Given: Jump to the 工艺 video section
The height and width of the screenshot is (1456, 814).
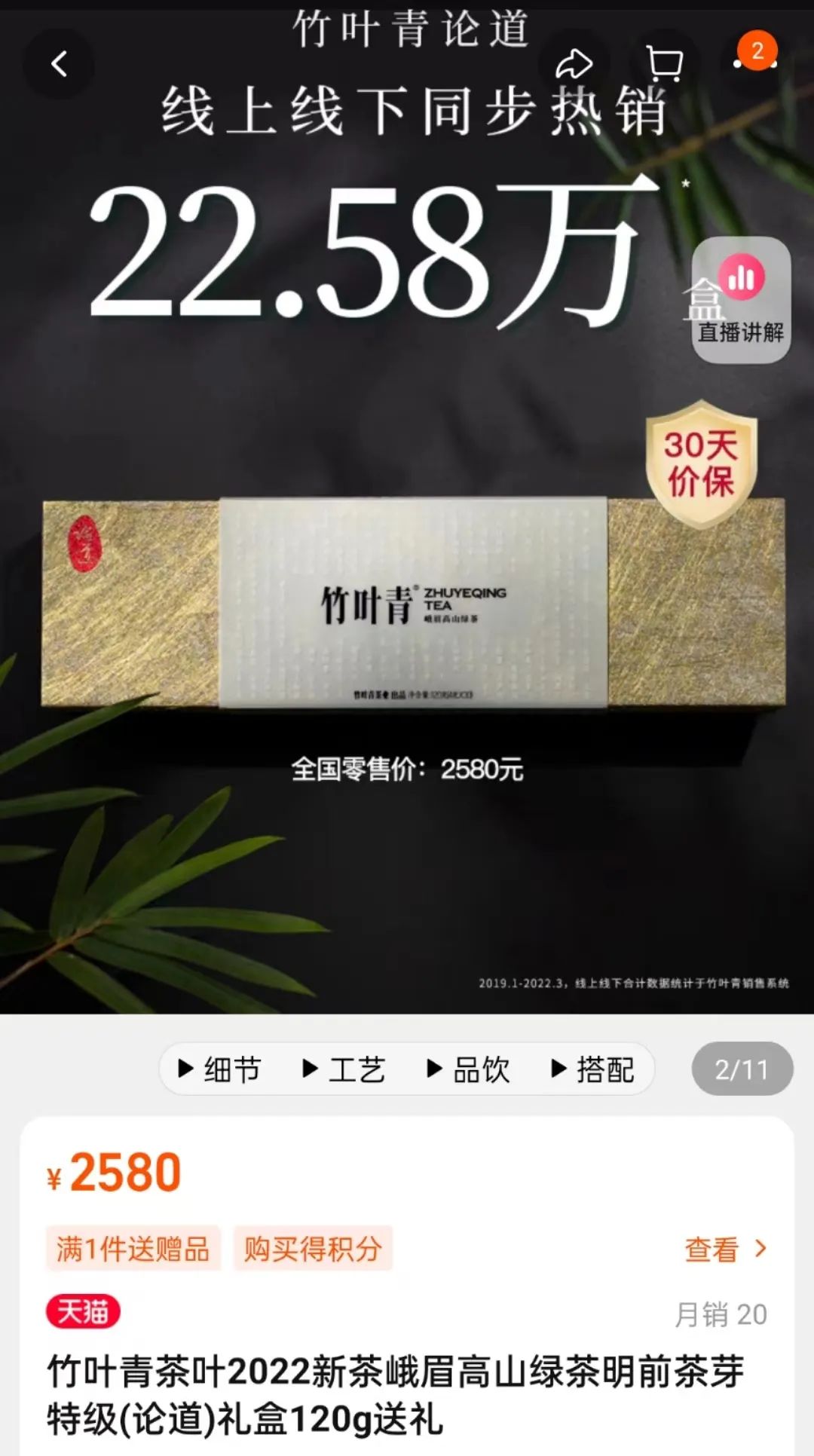Looking at the screenshot, I should [344, 1069].
